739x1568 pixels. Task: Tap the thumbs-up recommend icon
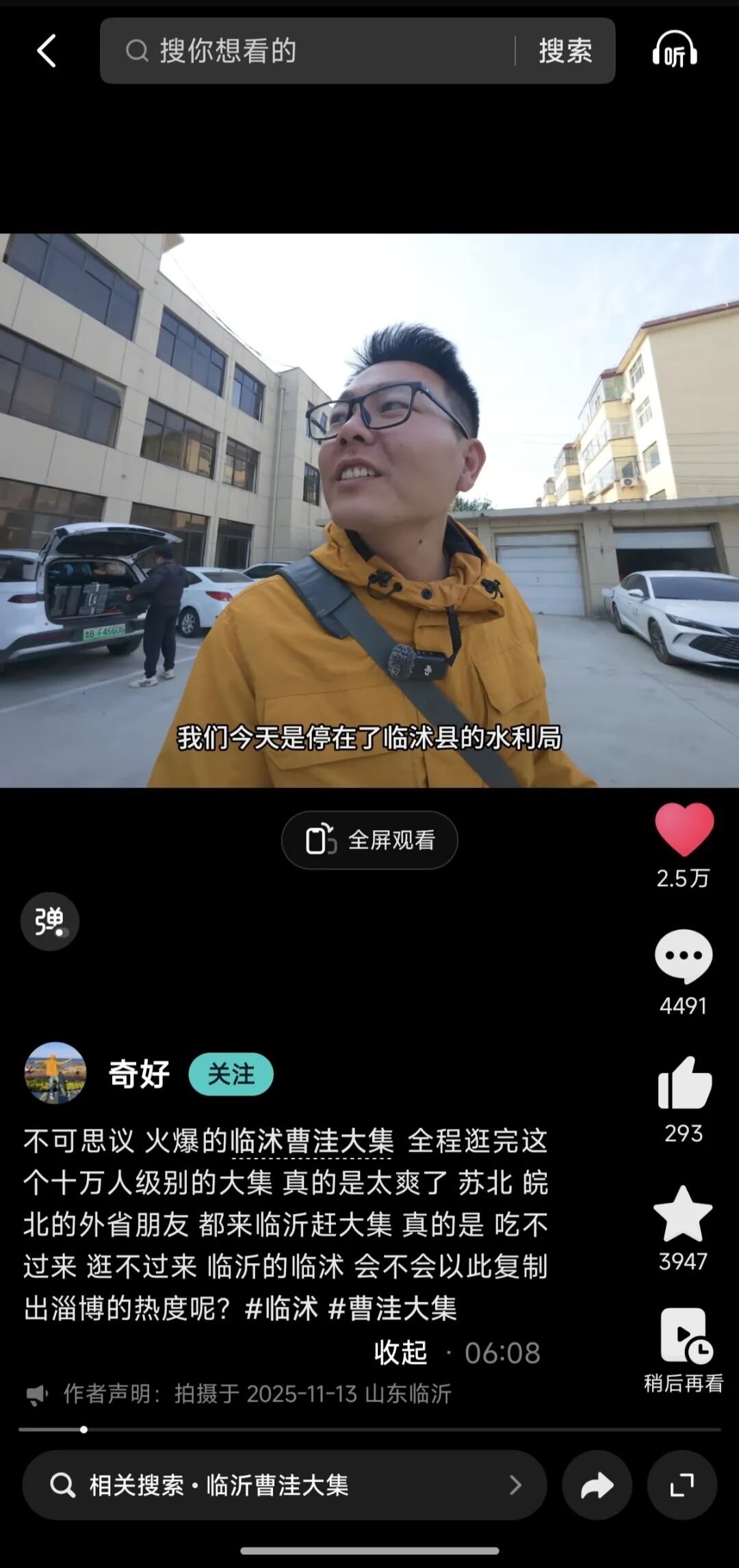click(684, 1084)
